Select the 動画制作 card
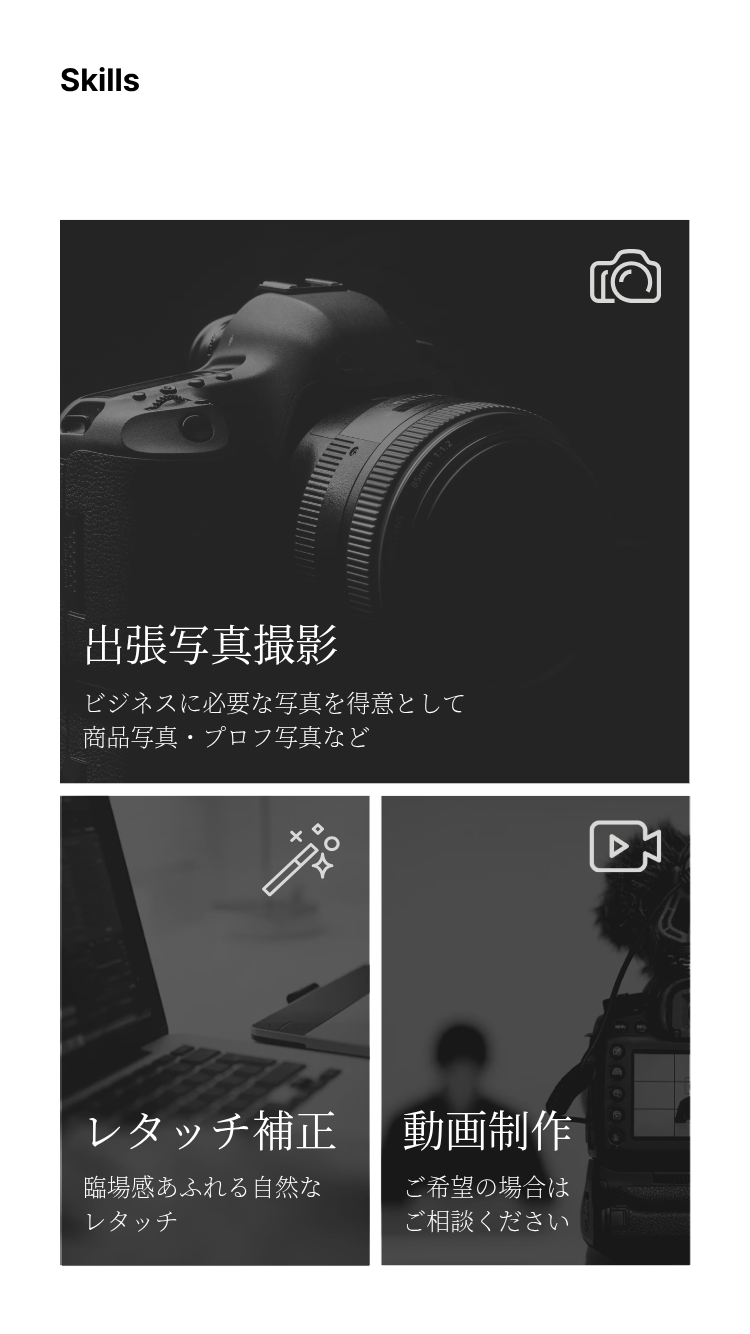Screen dimensions: 750x1334 tap(535, 1030)
